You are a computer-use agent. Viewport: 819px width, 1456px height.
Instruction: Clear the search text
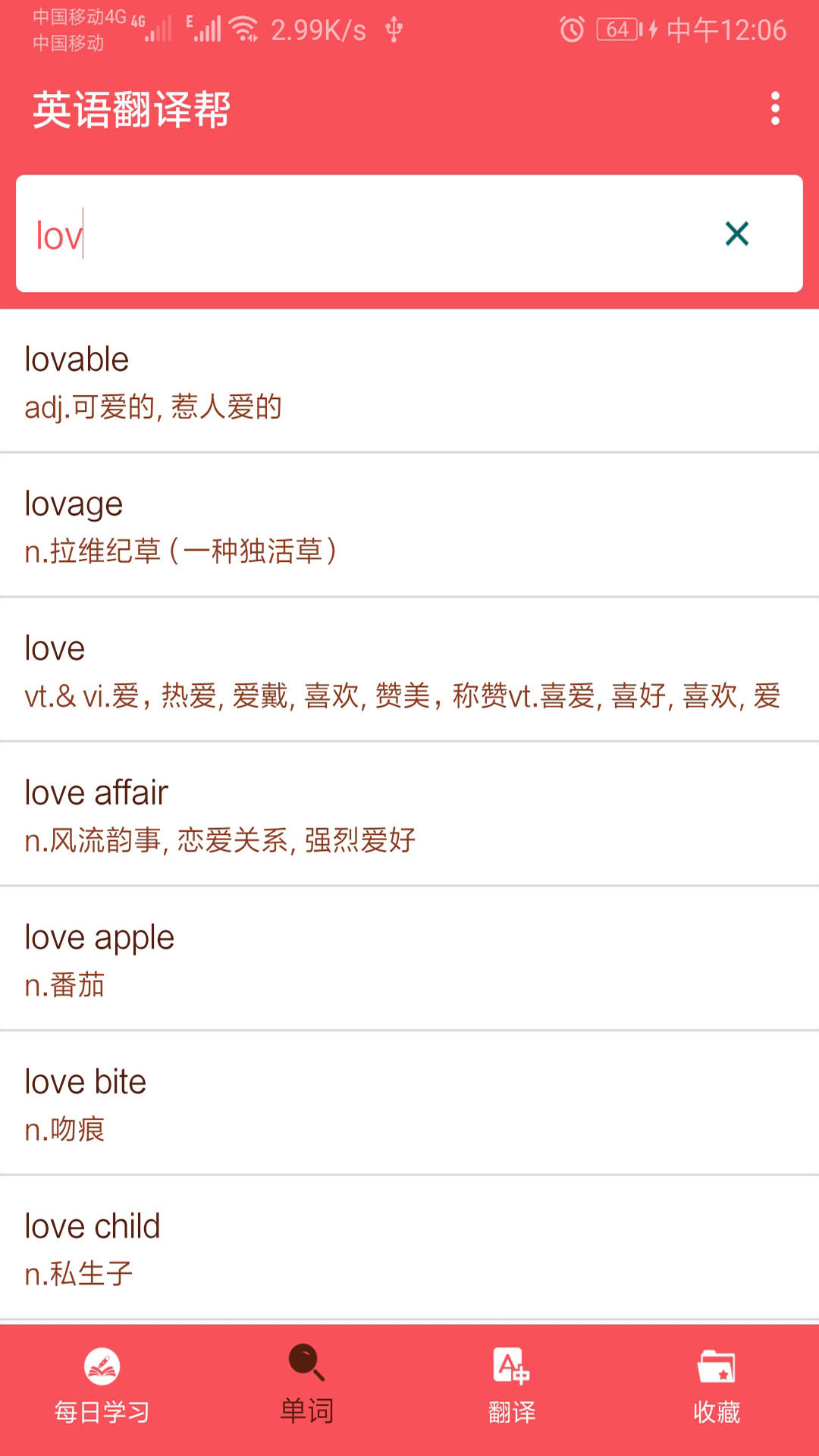tap(736, 234)
